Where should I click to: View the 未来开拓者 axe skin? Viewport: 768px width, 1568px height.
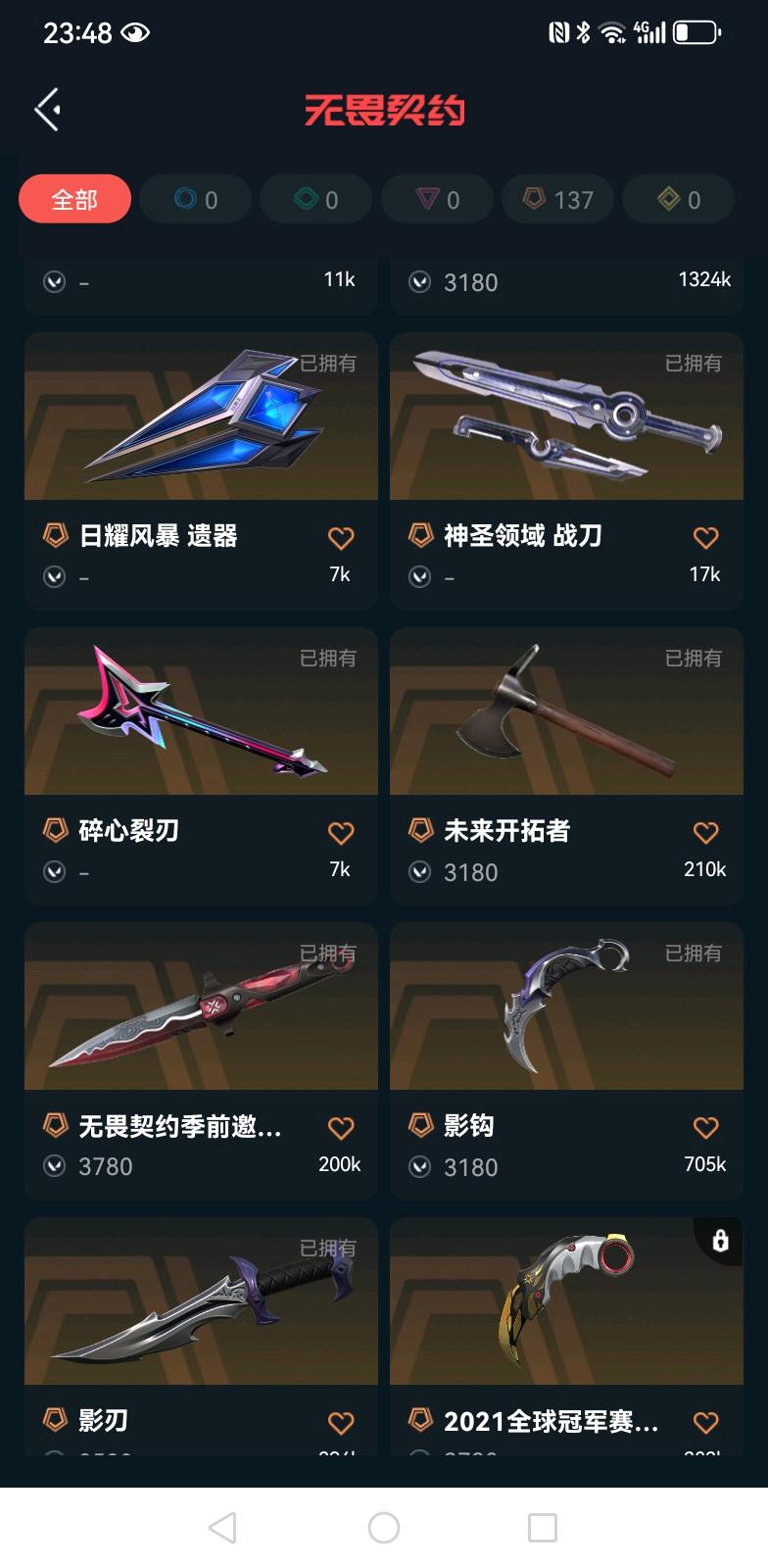tap(566, 765)
